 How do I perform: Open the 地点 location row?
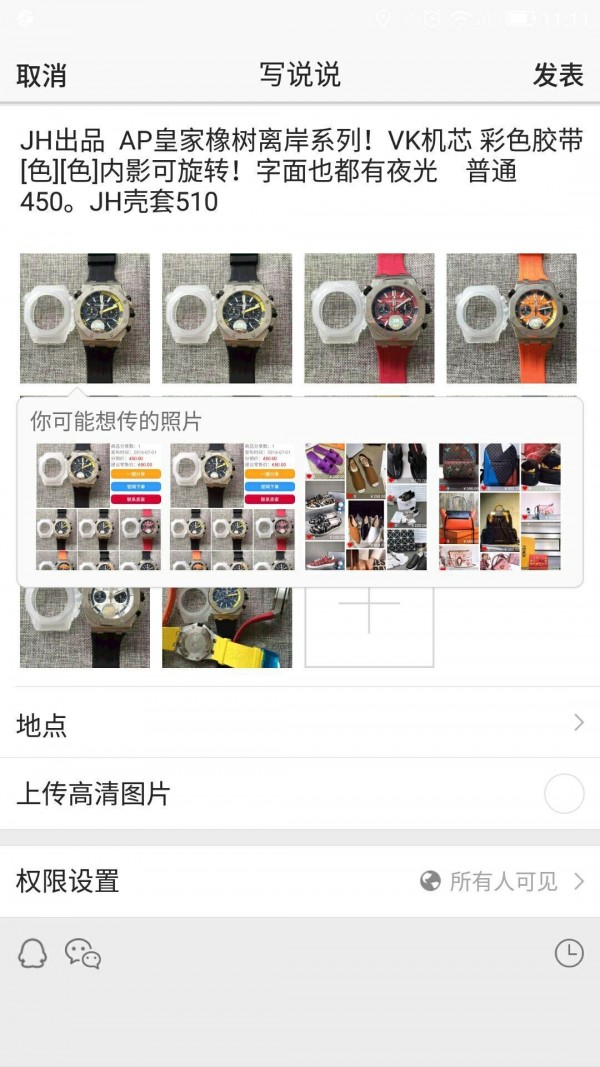coord(300,723)
